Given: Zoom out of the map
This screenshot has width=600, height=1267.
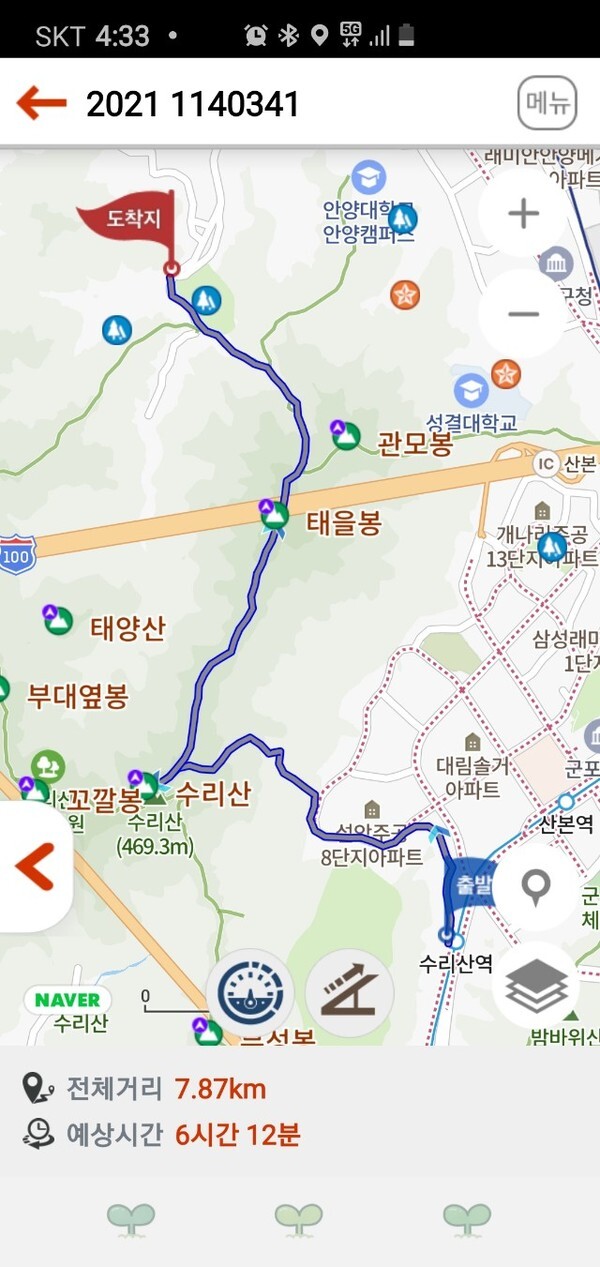Looking at the screenshot, I should (x=524, y=314).
